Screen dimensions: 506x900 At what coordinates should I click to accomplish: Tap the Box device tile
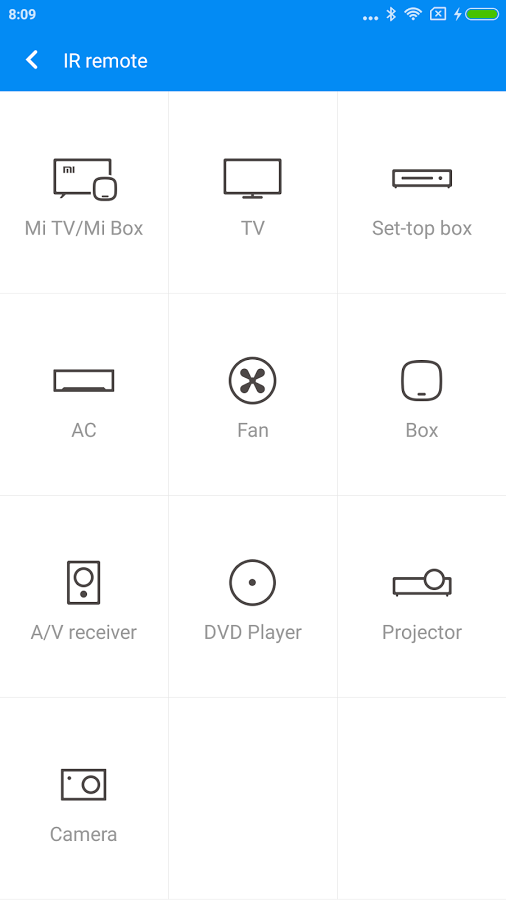point(422,395)
